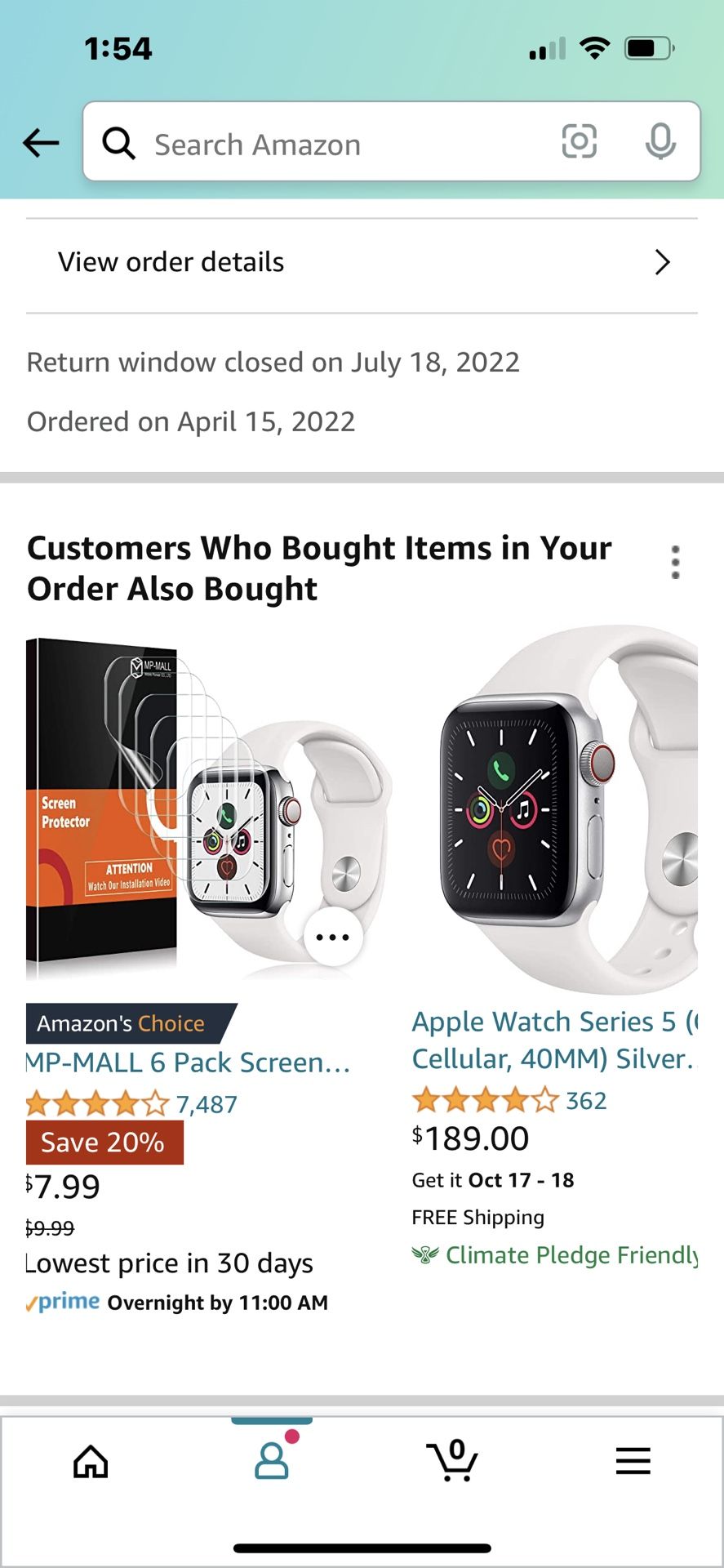Tap the profile notification dot indicator
724x1568 pixels.
click(294, 1439)
